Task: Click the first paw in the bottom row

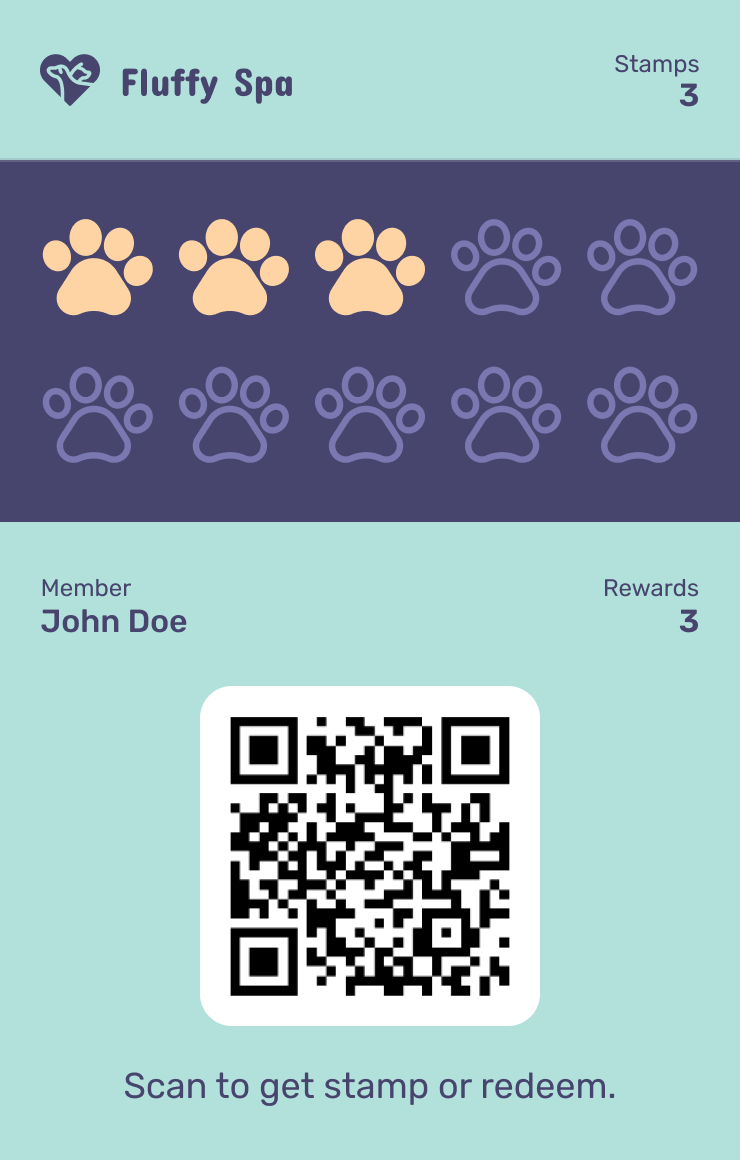Action: coord(97,415)
